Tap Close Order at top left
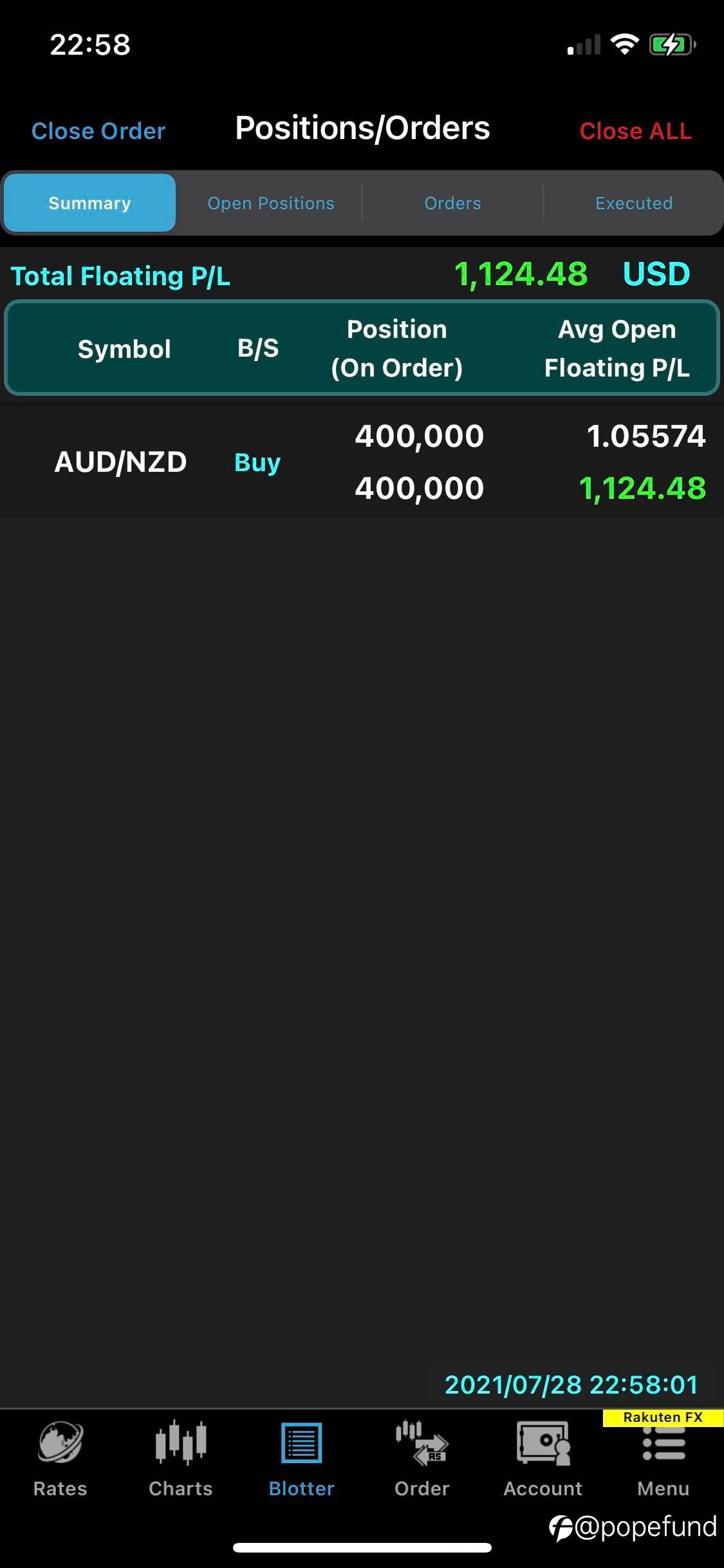 point(98,131)
